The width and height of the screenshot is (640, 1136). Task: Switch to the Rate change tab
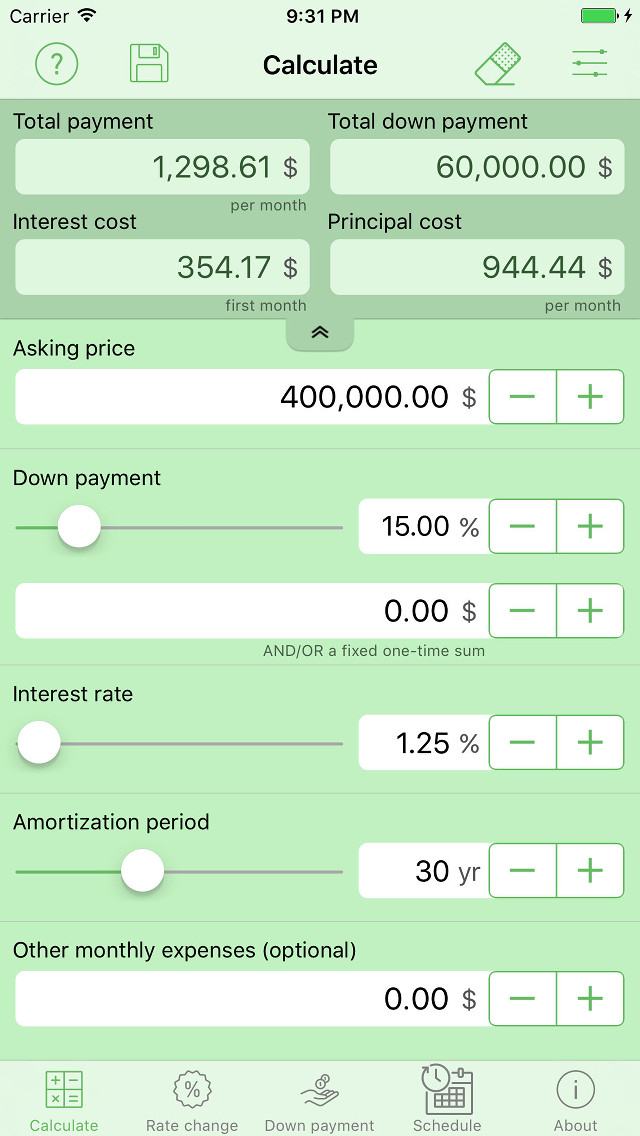pos(192,1100)
